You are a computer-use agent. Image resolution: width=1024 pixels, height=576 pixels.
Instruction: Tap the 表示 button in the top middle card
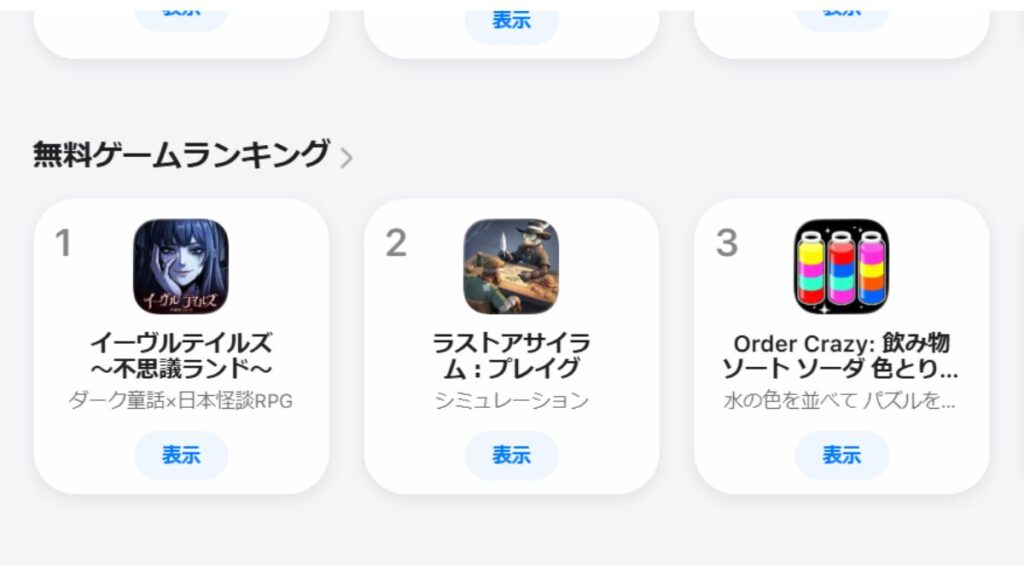tap(511, 20)
